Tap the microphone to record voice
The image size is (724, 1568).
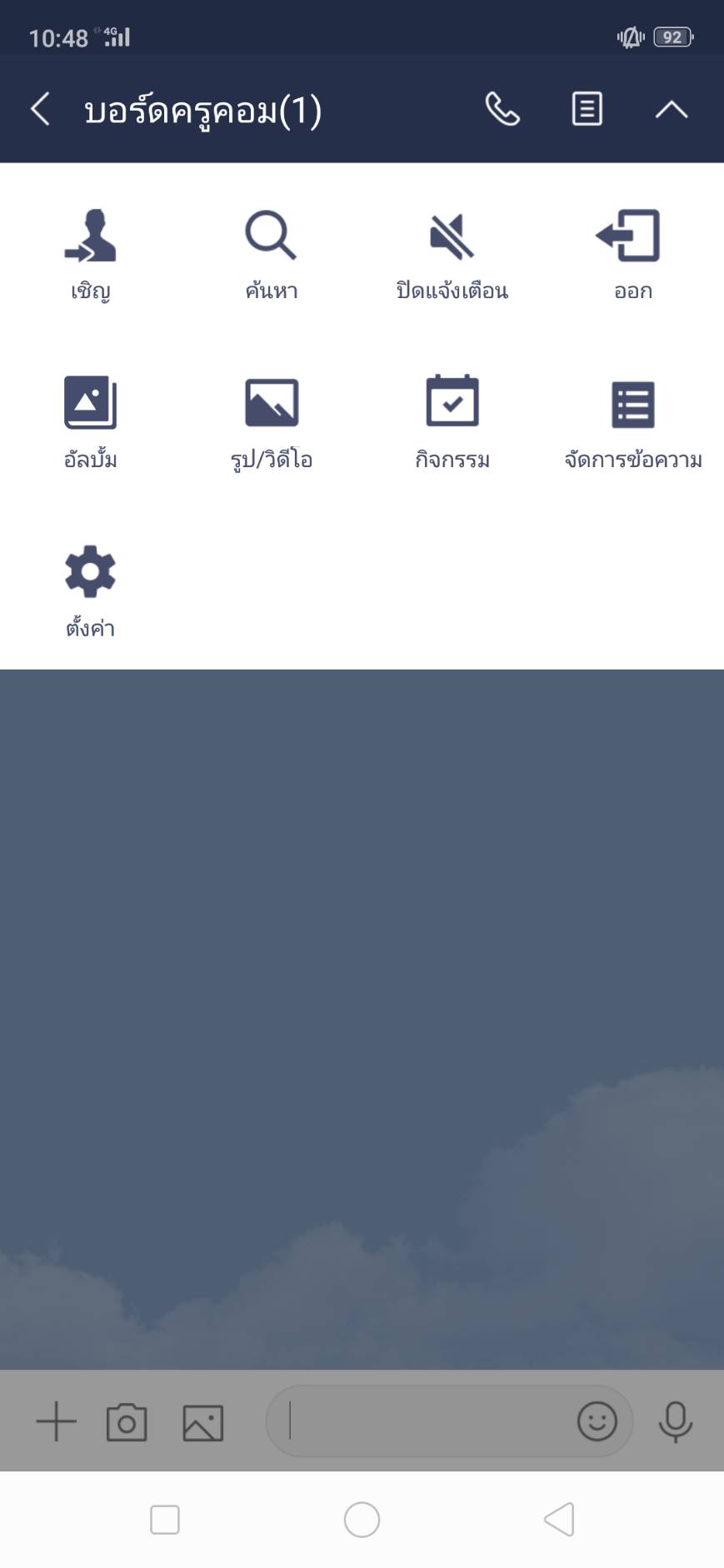(x=676, y=1421)
